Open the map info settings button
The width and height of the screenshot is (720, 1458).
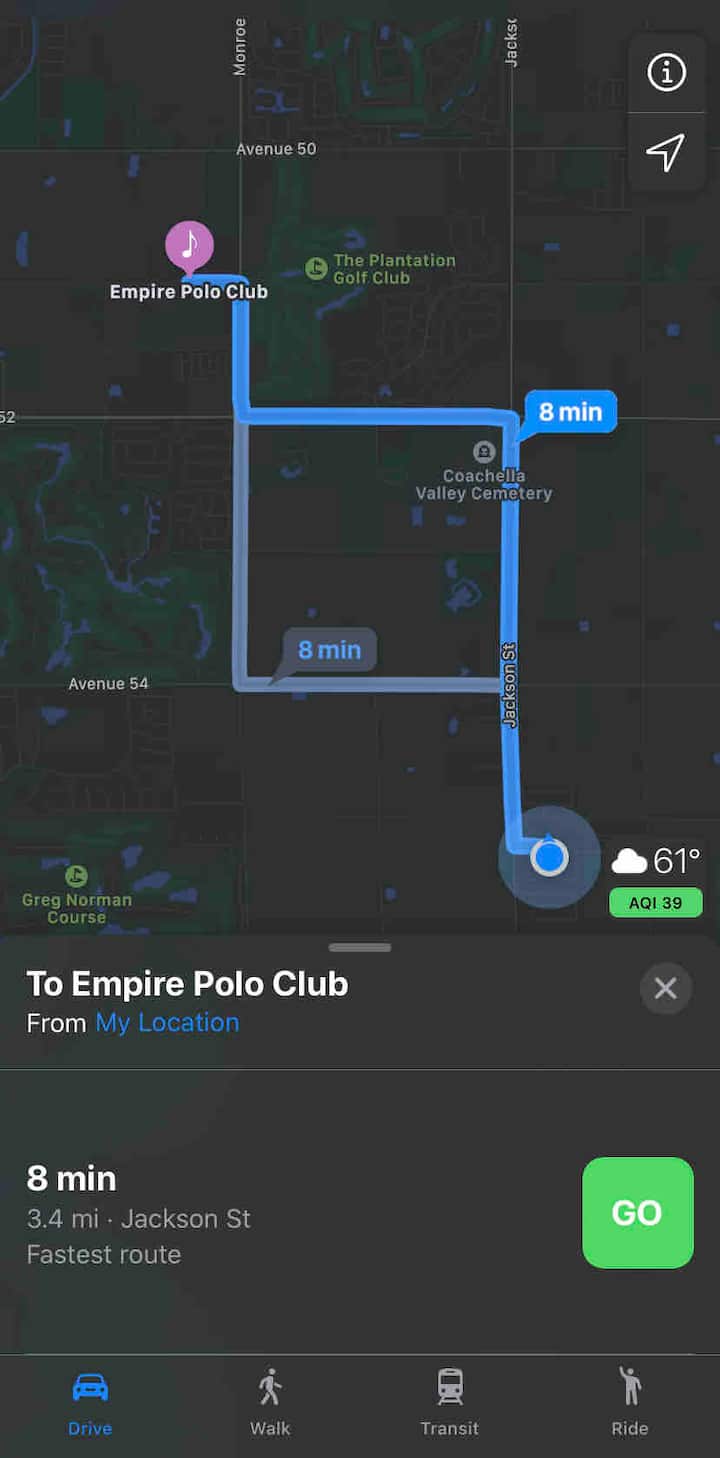coord(666,73)
